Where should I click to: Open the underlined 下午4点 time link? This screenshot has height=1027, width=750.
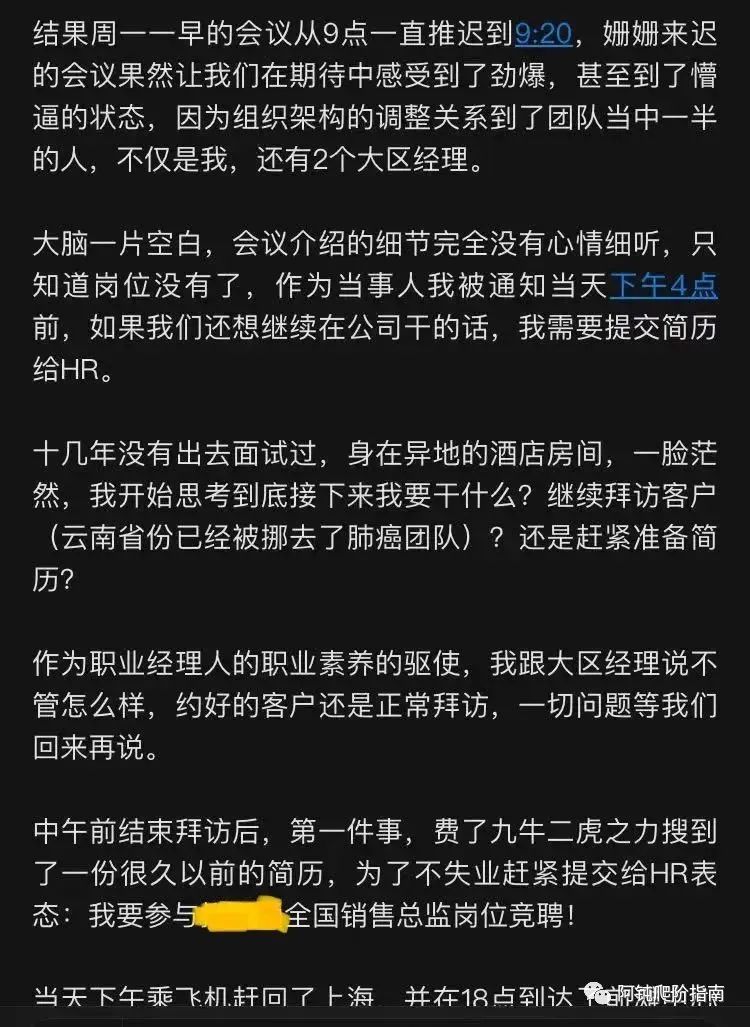(663, 285)
